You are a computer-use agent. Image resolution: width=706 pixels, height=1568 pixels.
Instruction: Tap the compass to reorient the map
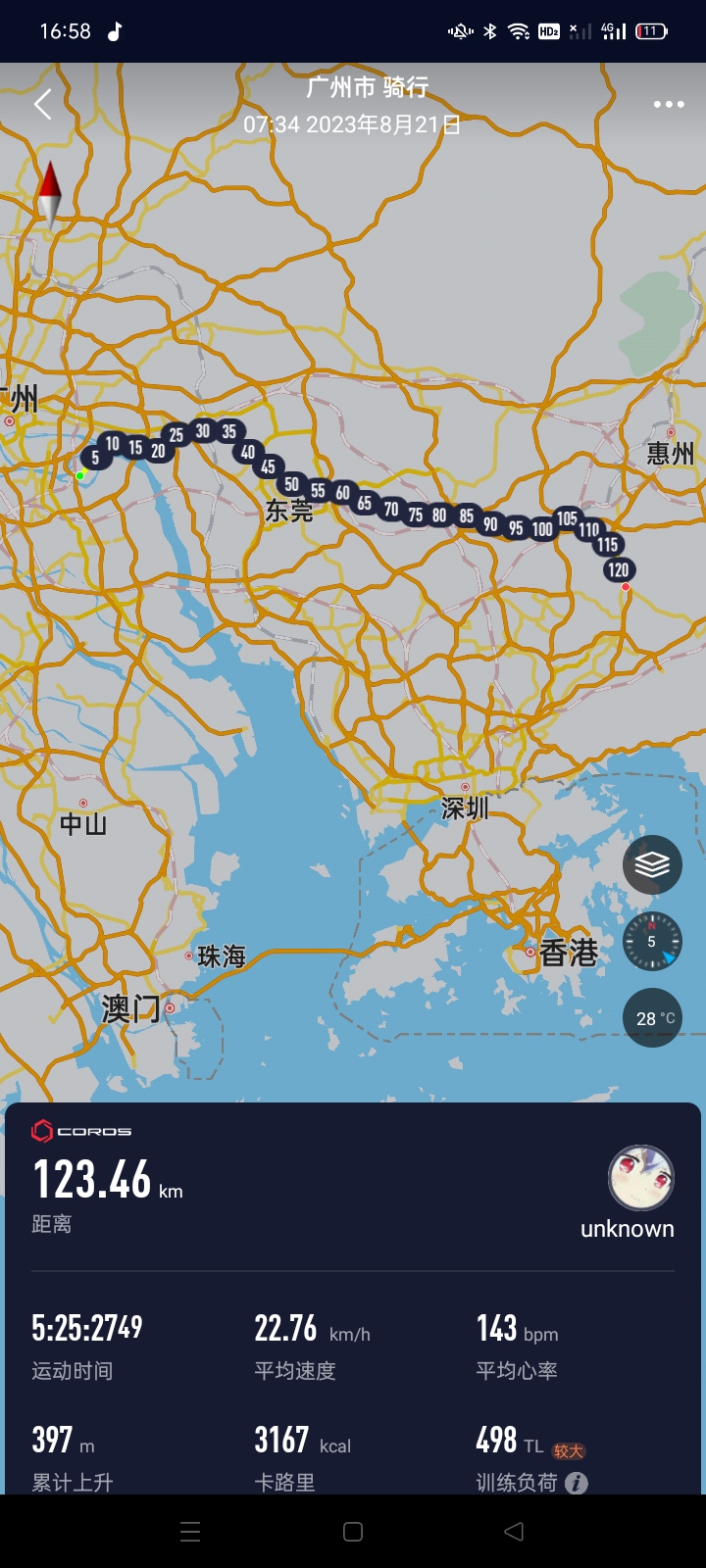[651, 942]
